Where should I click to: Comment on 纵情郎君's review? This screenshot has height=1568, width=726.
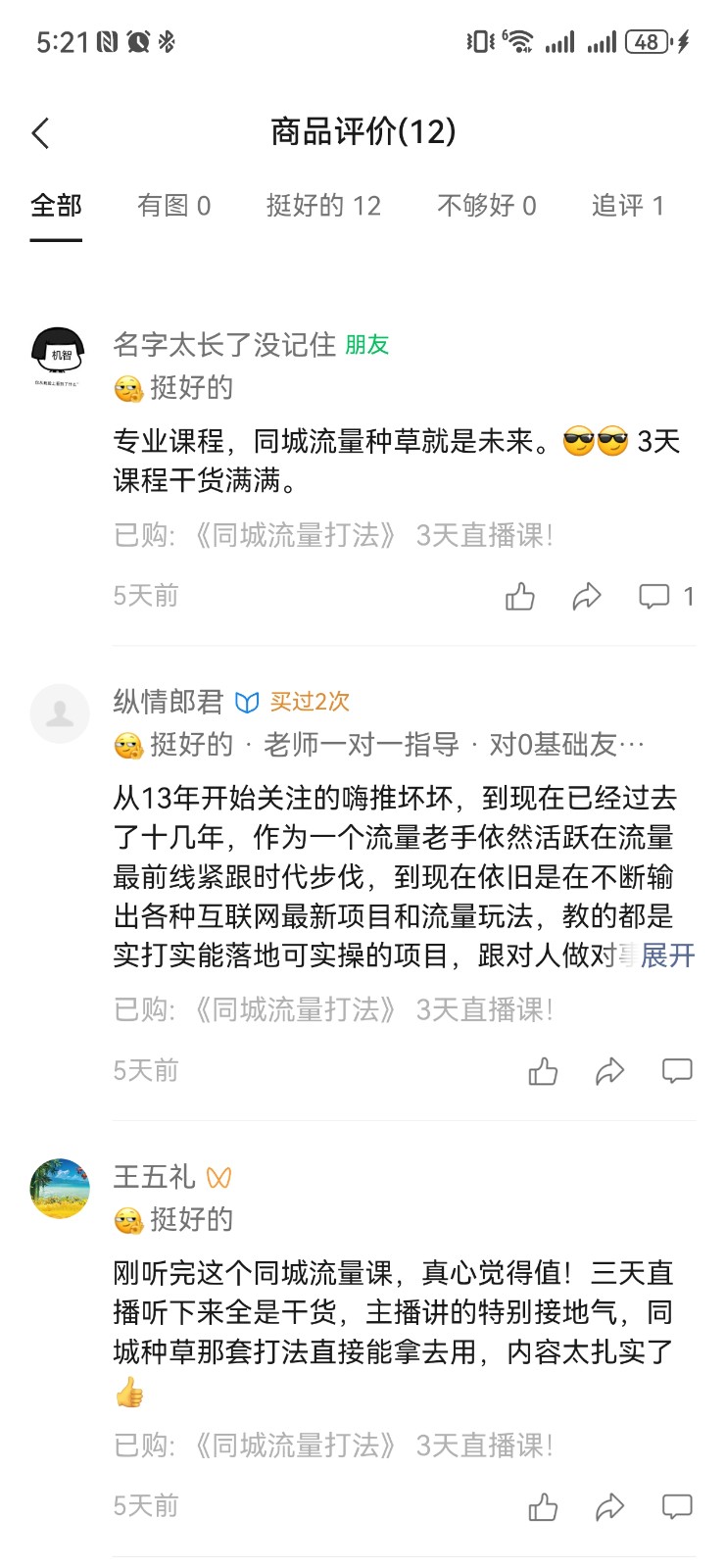[x=677, y=1071]
